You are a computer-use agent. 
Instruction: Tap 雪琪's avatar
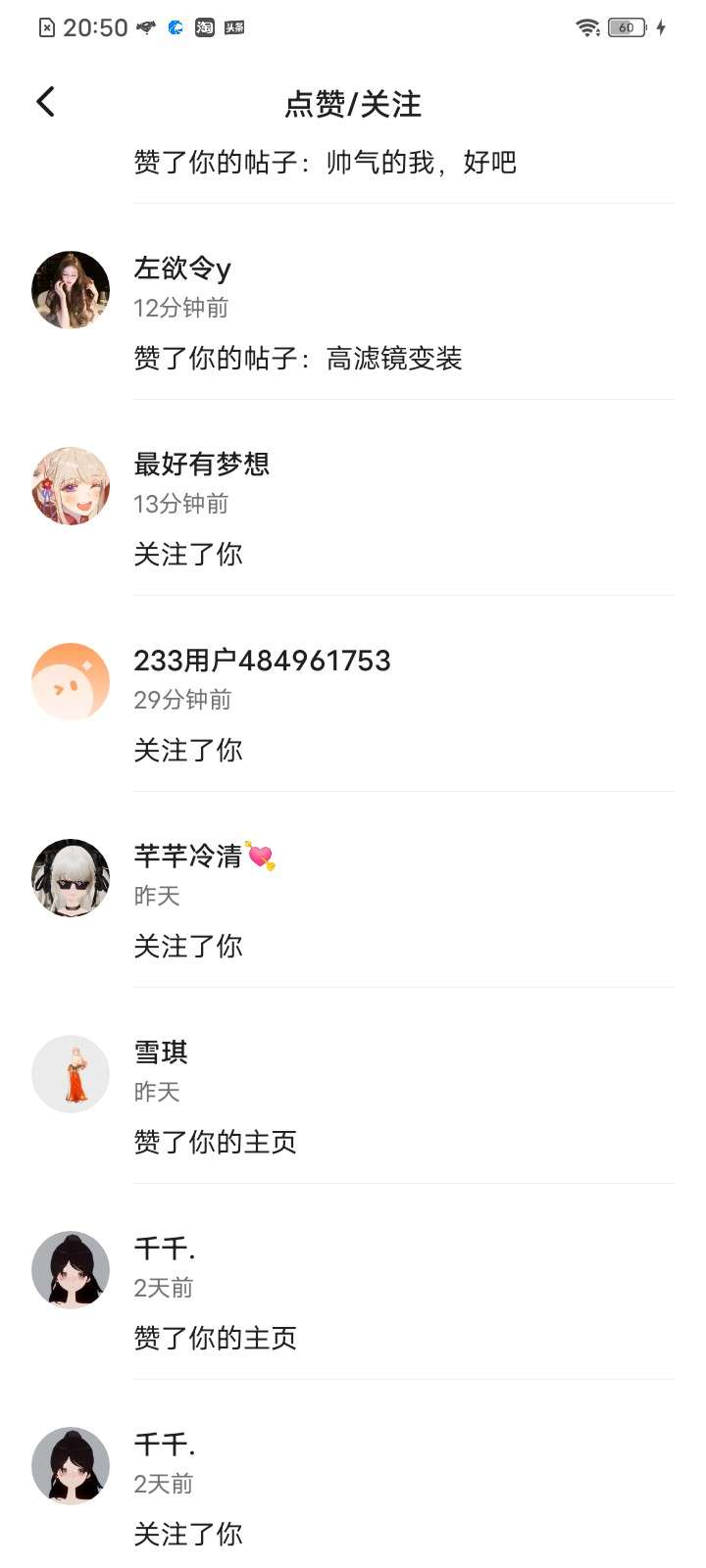click(71, 1074)
